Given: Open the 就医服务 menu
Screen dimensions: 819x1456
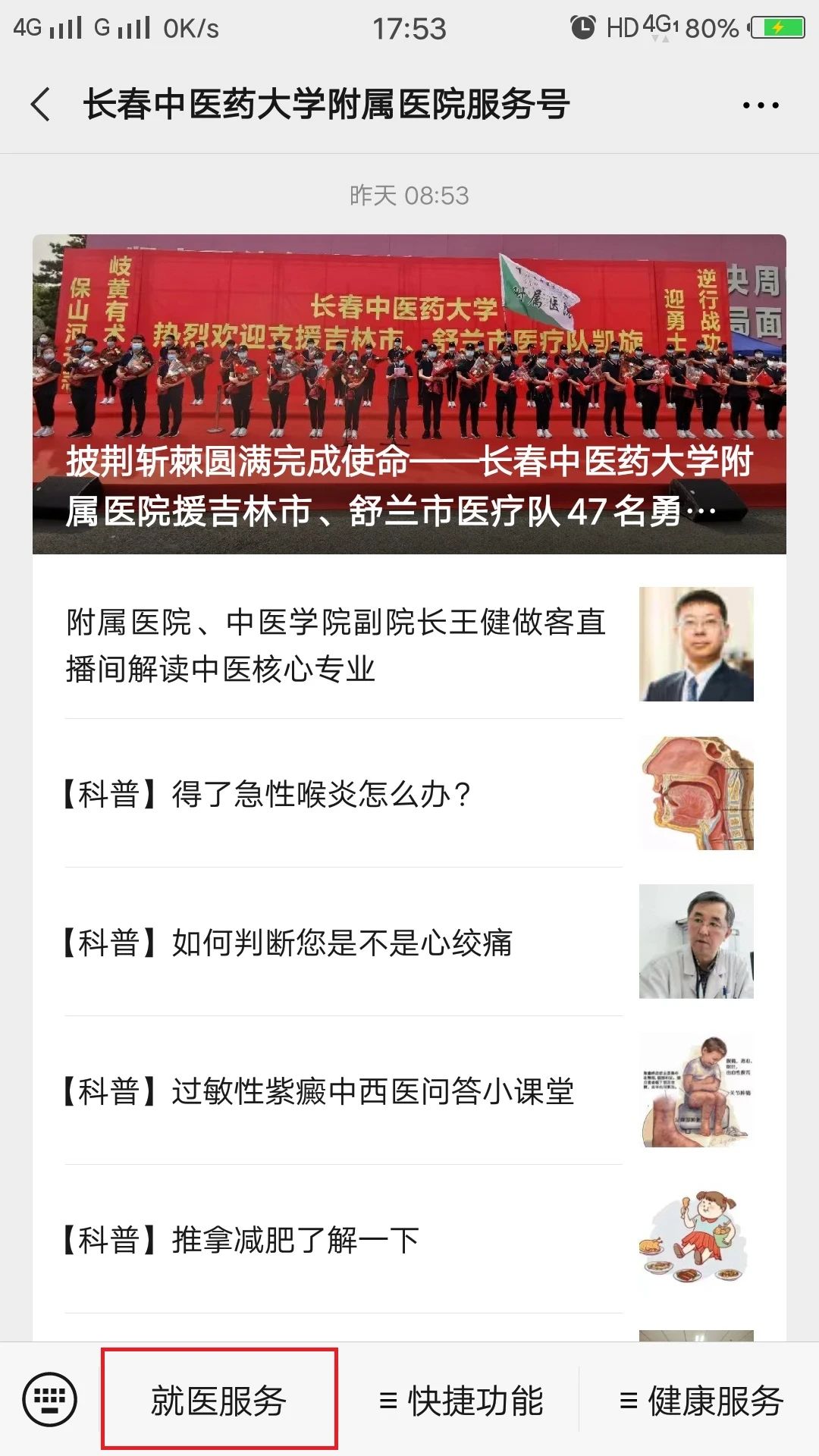Looking at the screenshot, I should point(219,1399).
